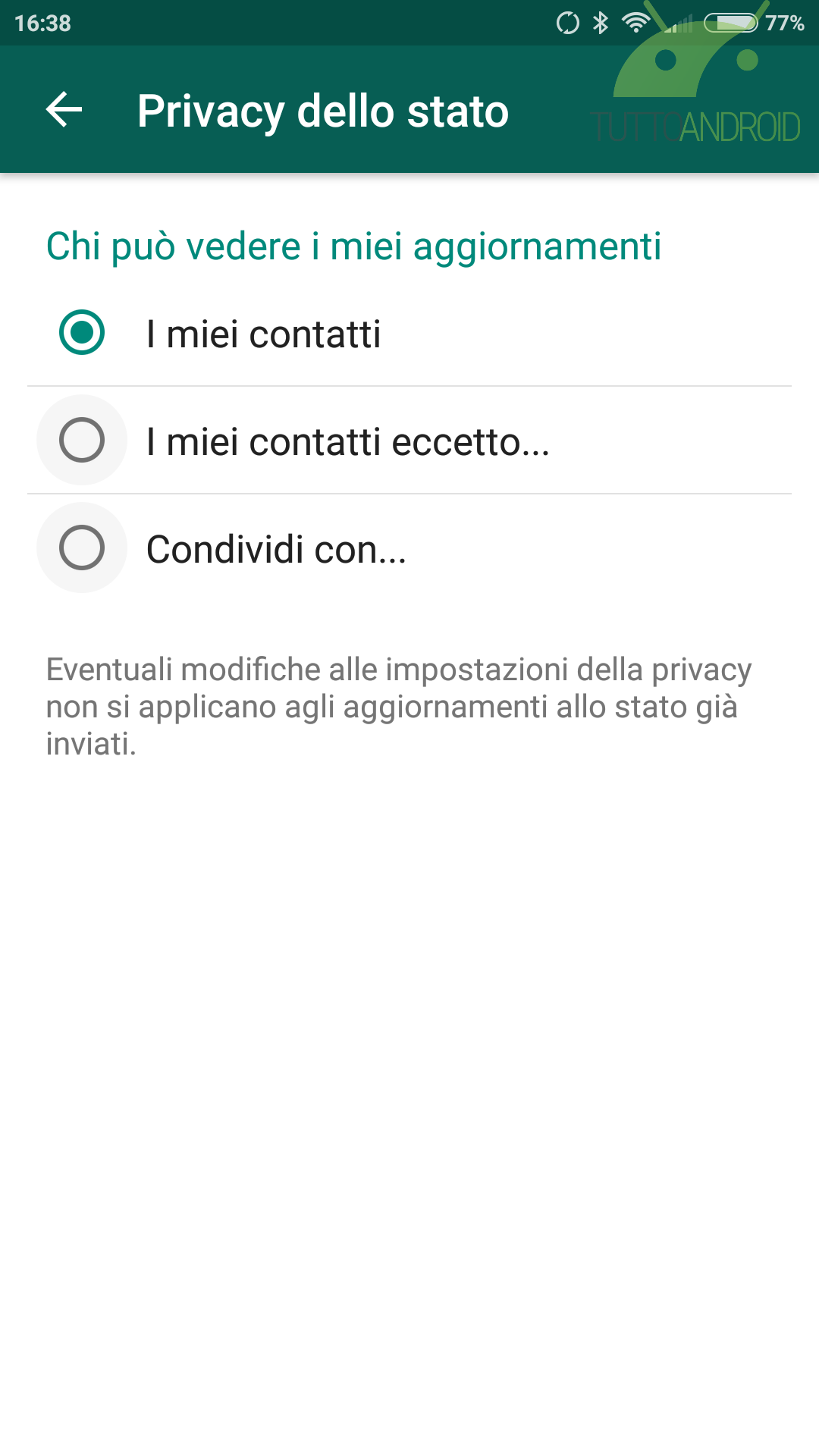Viewport: 819px width, 1456px height.
Task: Go back from Privacy dello stato
Action: 64,111
